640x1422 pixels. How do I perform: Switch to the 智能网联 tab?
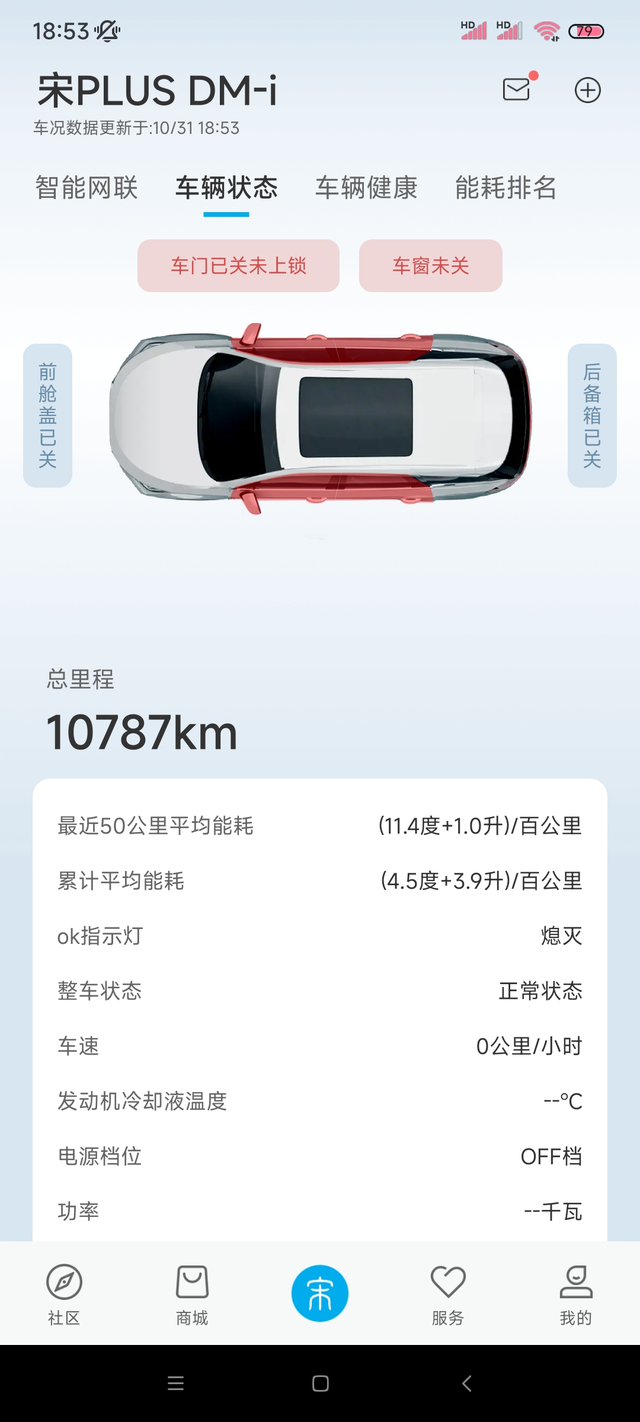pyautogui.click(x=87, y=187)
